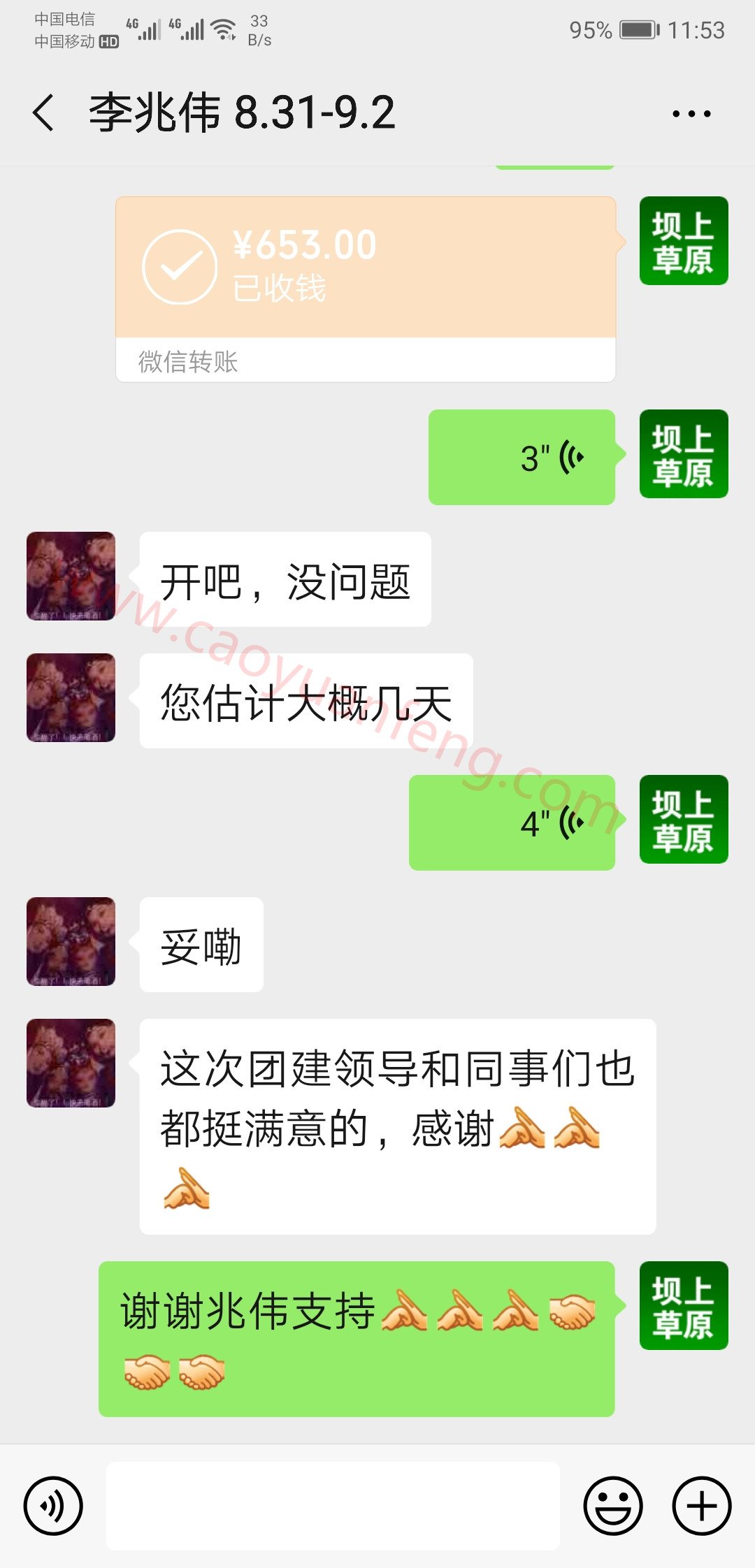Open the emoji sticker panel
Screen dimensions: 755x1568
tap(613, 1506)
